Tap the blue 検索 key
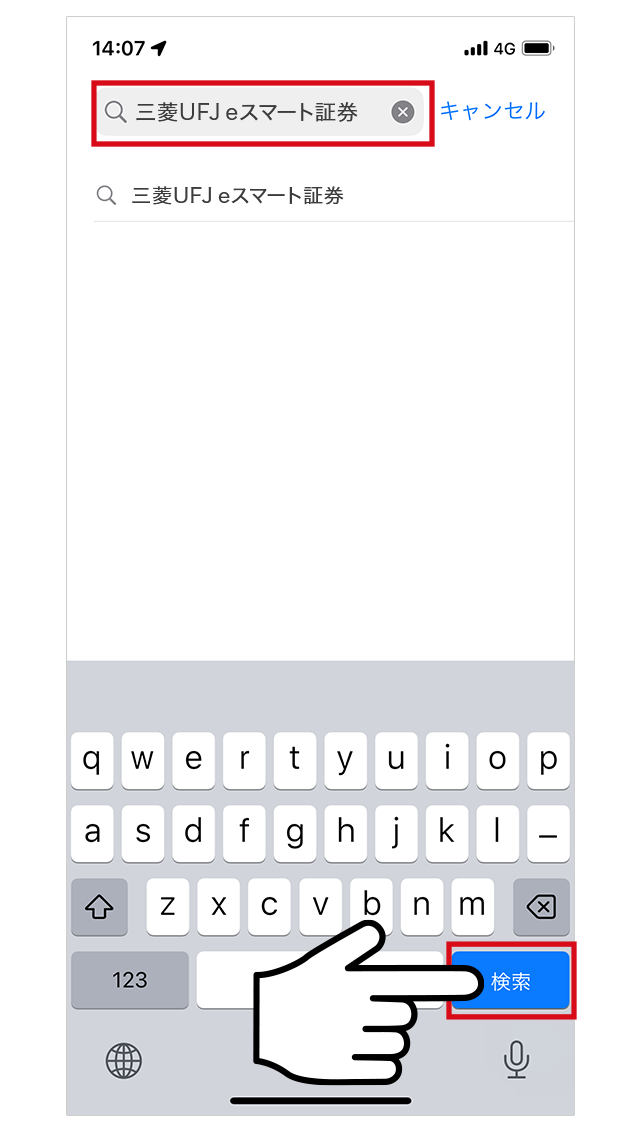Screen dimensions: 640x1136 511,980
